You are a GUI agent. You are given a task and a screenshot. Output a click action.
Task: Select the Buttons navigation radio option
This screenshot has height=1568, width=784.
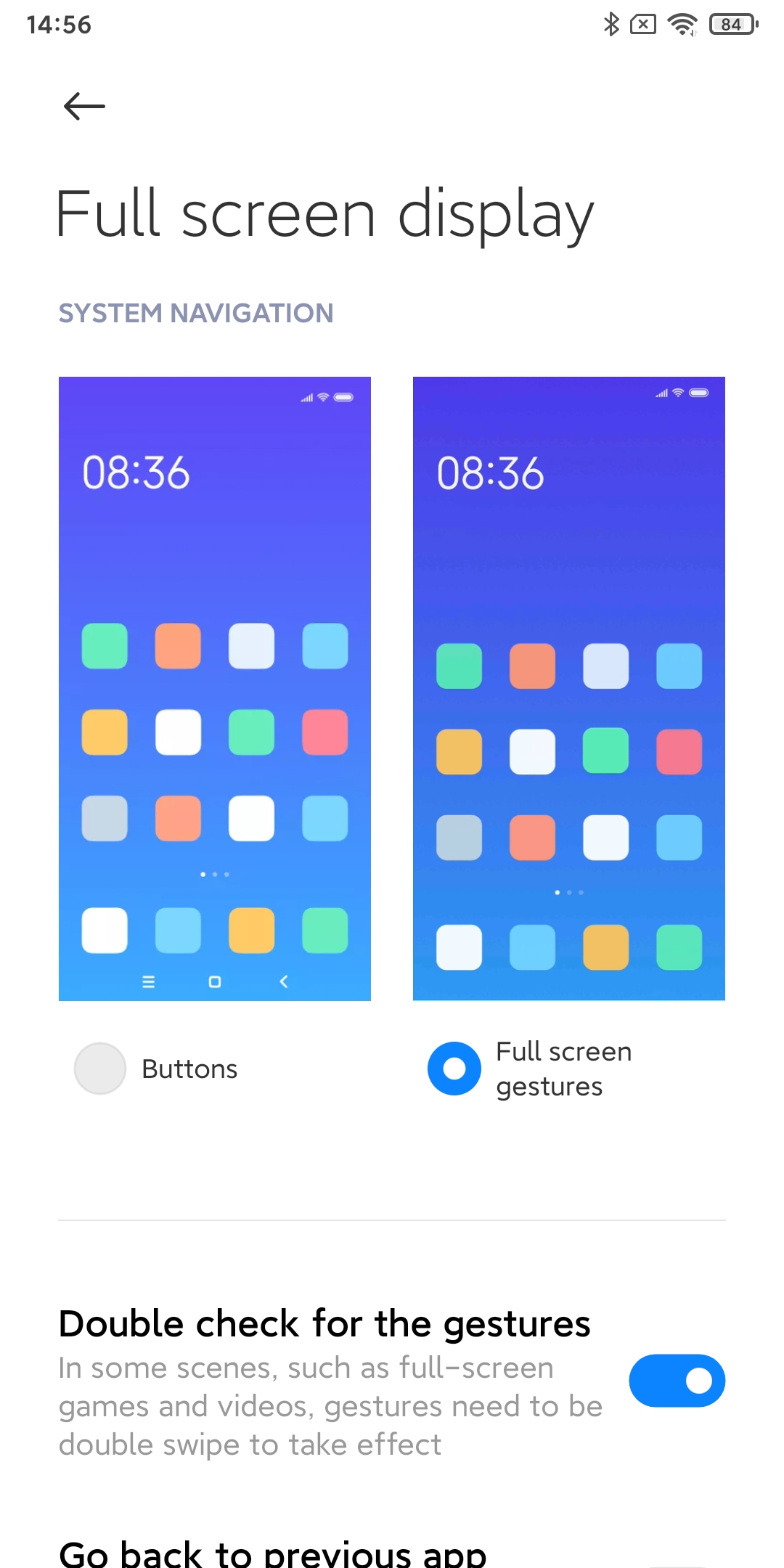click(100, 1069)
